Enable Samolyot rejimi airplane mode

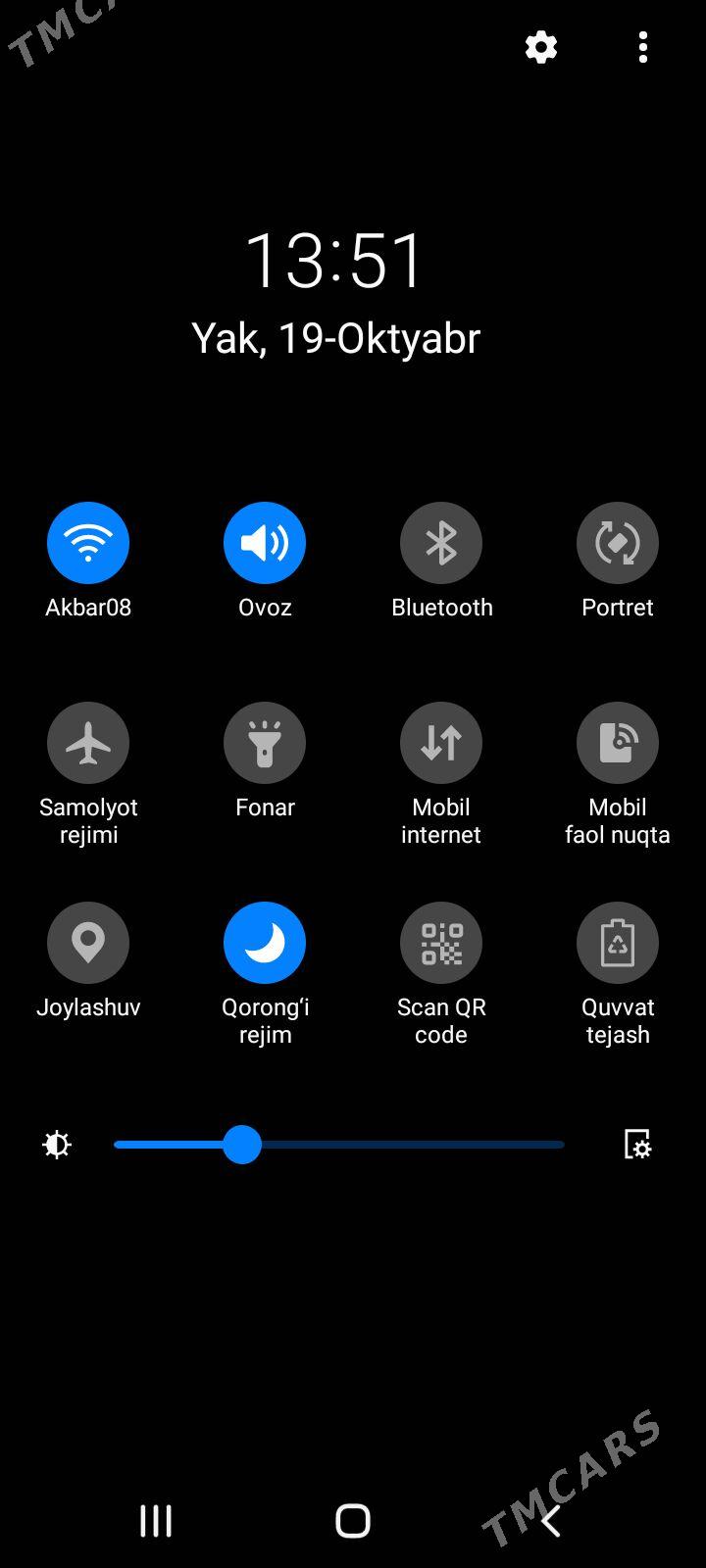tap(88, 743)
